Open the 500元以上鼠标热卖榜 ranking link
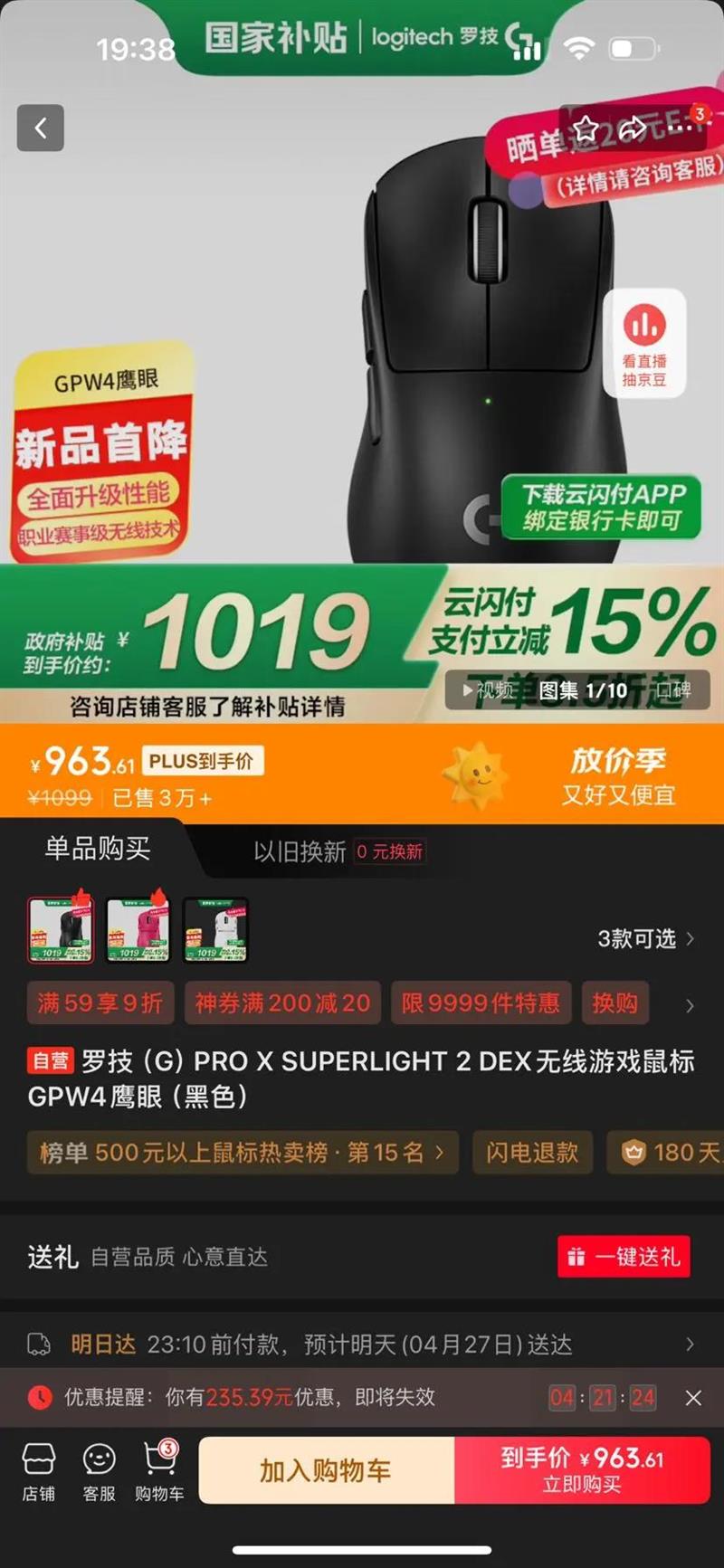Image resolution: width=724 pixels, height=1568 pixels. [x=243, y=1152]
